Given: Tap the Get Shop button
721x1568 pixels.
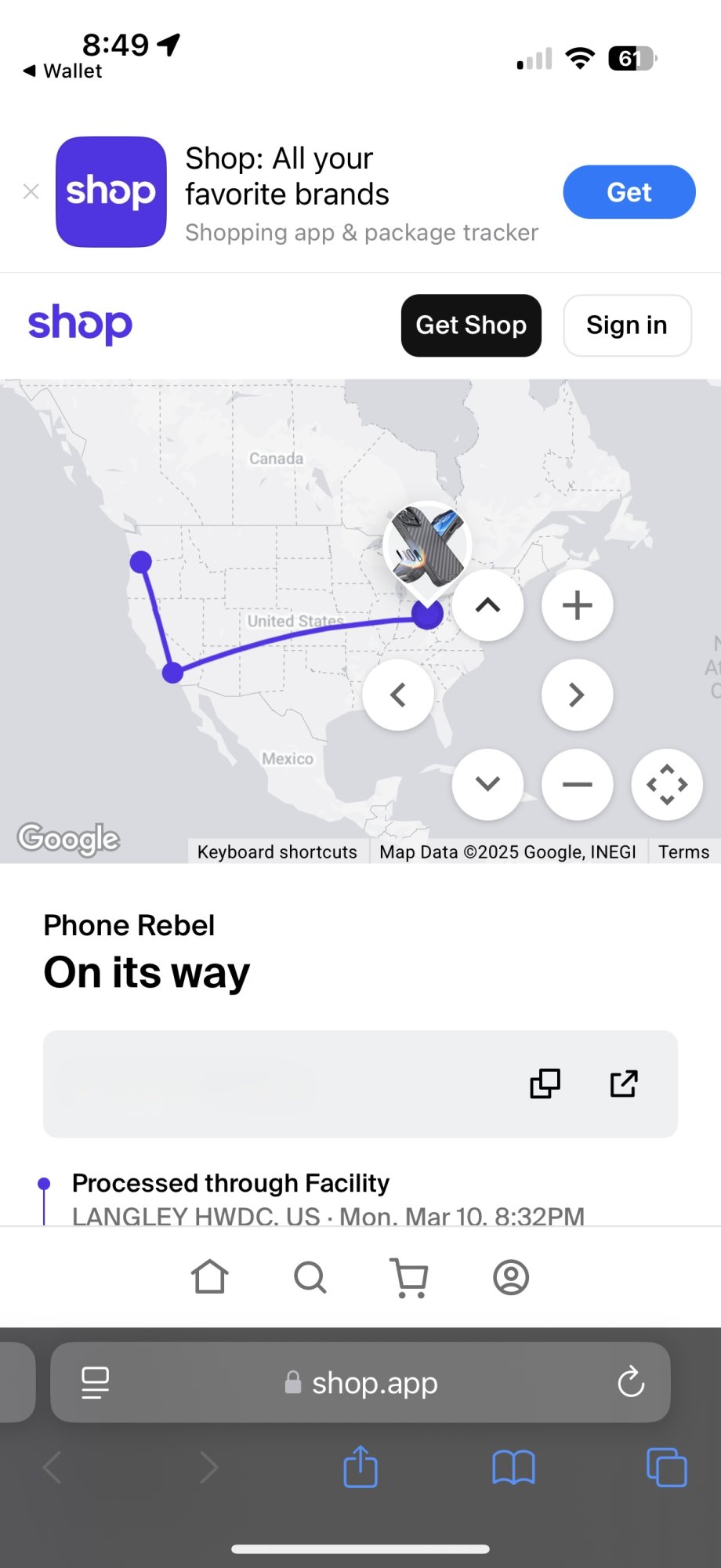Looking at the screenshot, I should click(x=471, y=325).
